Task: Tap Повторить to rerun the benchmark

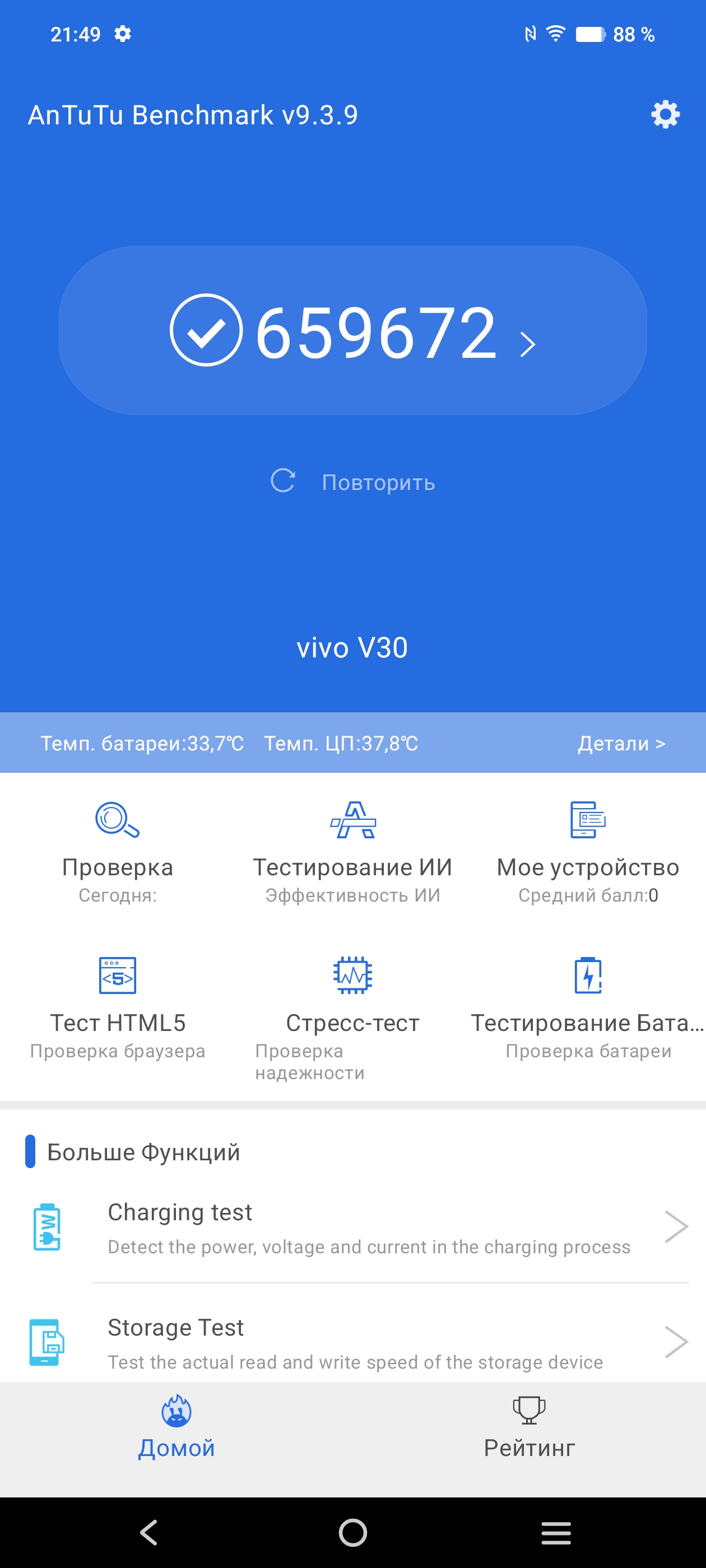Action: click(352, 482)
